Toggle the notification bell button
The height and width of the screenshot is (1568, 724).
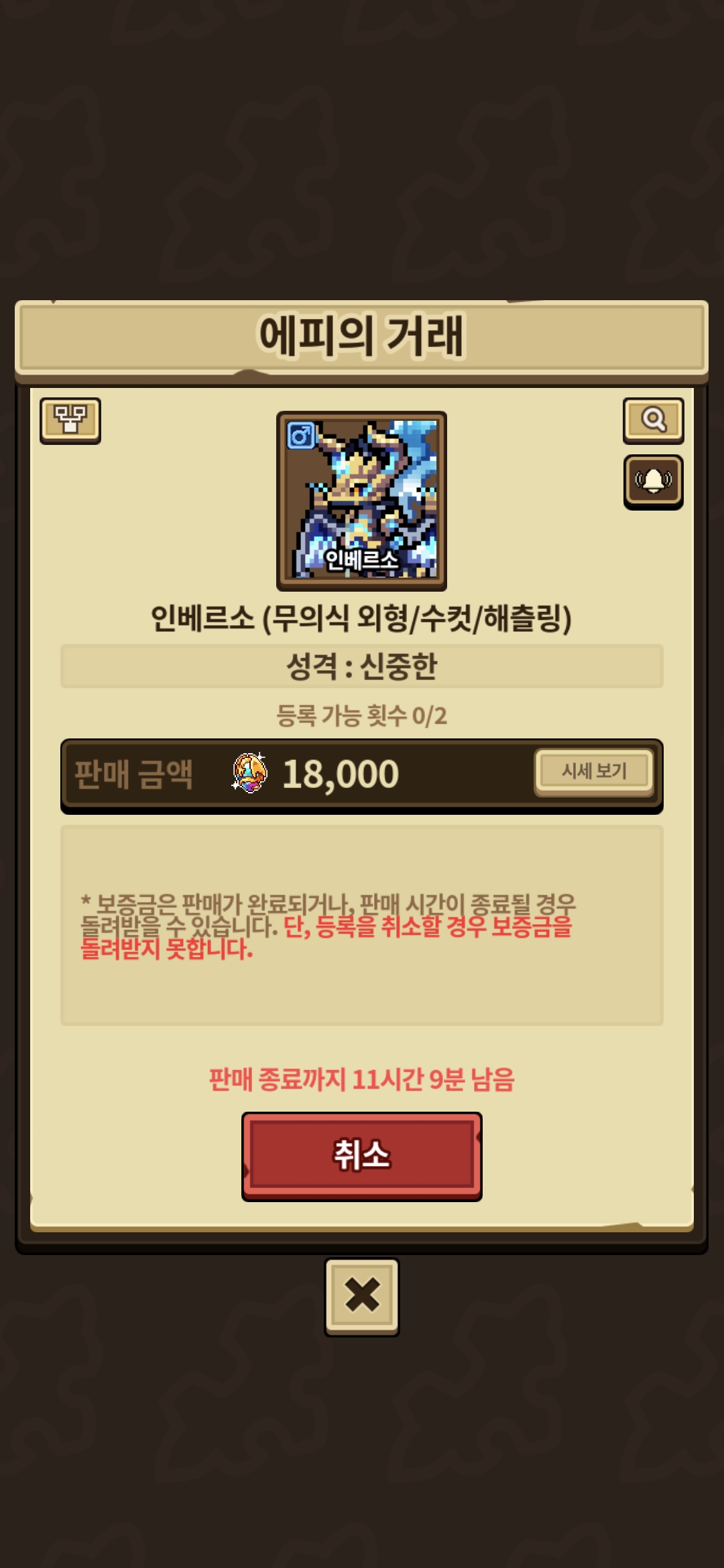(x=653, y=481)
